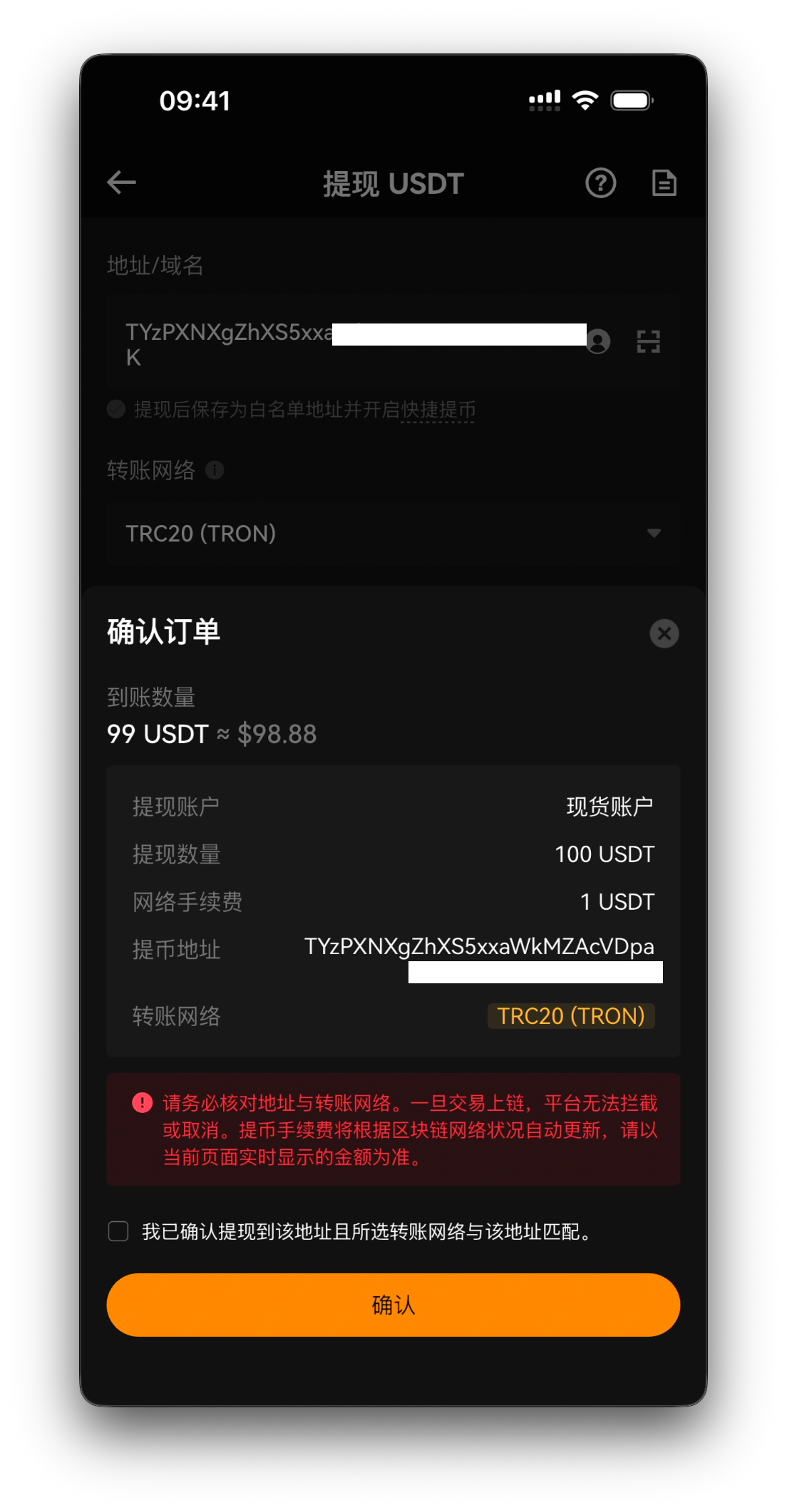Screen dimensions: 787x1512
Task: Go back with the arrow icon
Action: point(121,182)
